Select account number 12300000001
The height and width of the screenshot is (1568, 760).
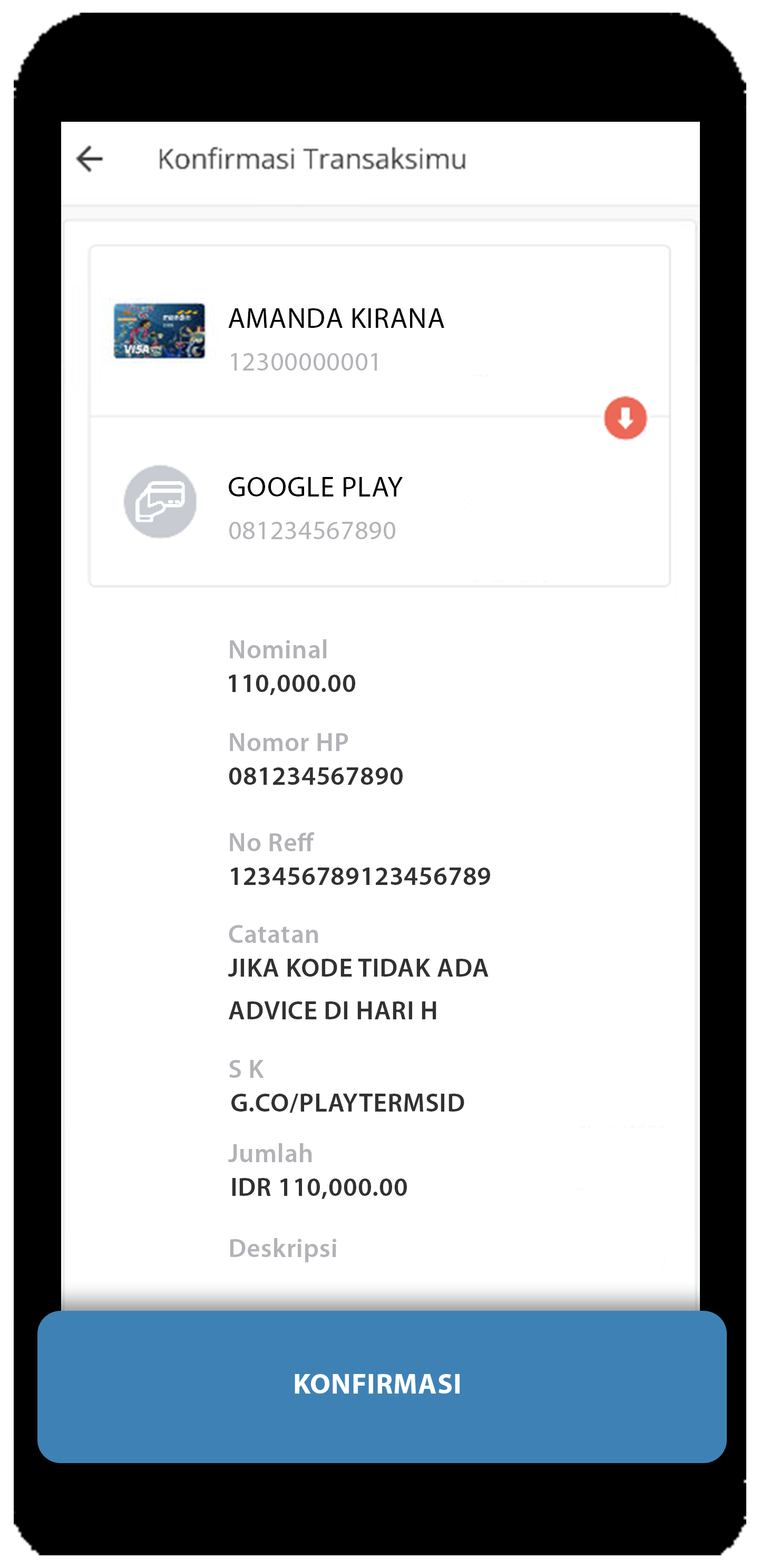coord(305,361)
